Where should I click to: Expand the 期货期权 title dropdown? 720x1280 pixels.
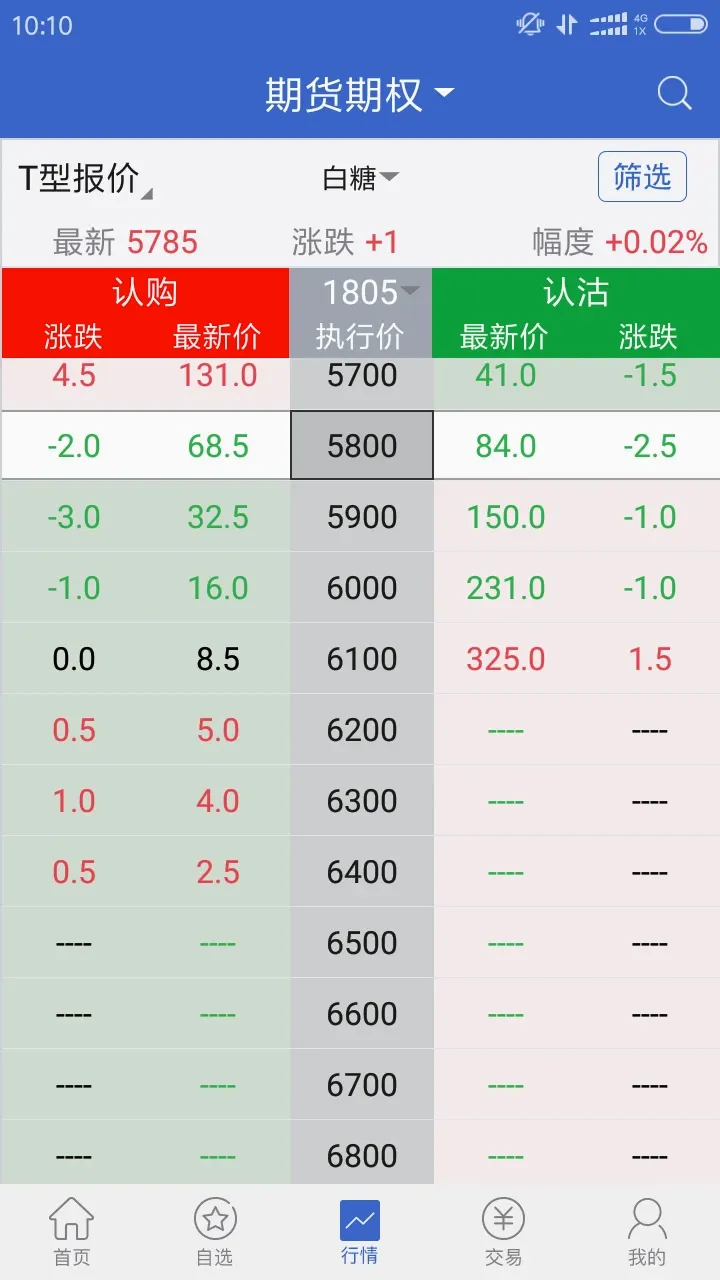point(360,95)
